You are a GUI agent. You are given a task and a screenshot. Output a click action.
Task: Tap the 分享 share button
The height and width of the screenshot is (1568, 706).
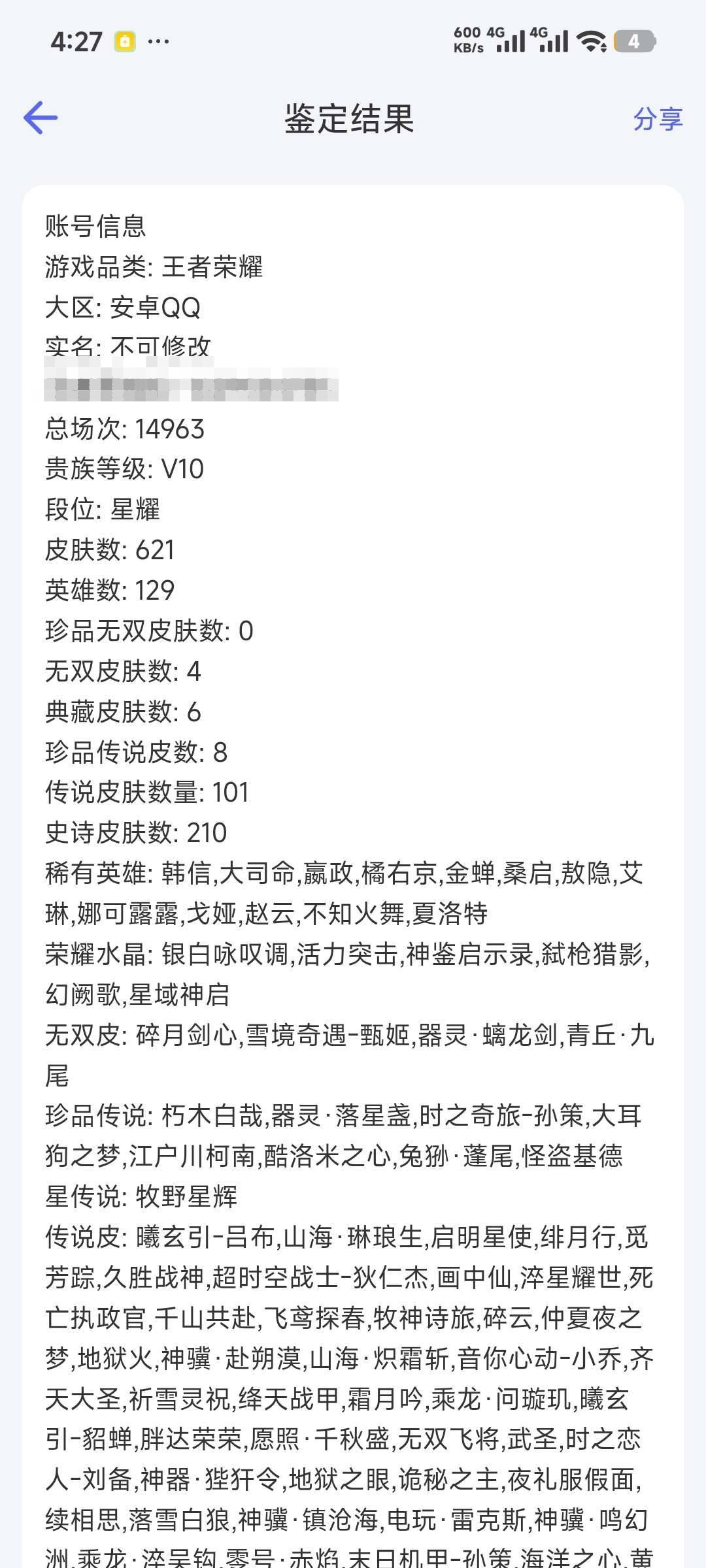tap(658, 119)
